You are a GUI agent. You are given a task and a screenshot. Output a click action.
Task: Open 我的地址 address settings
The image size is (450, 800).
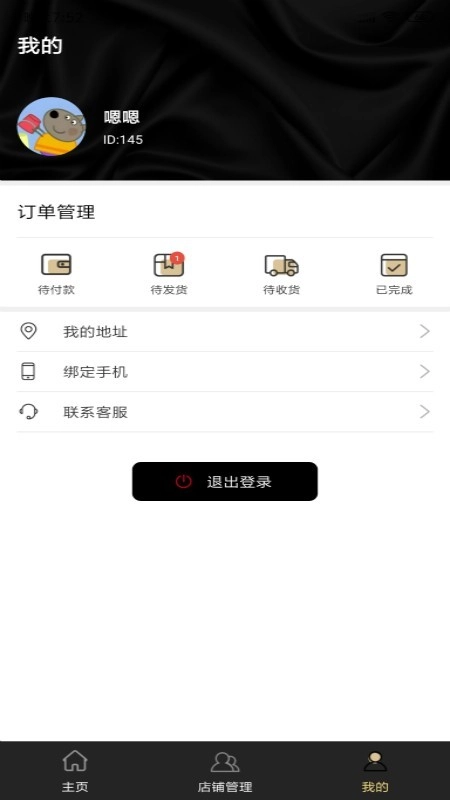[225, 332]
